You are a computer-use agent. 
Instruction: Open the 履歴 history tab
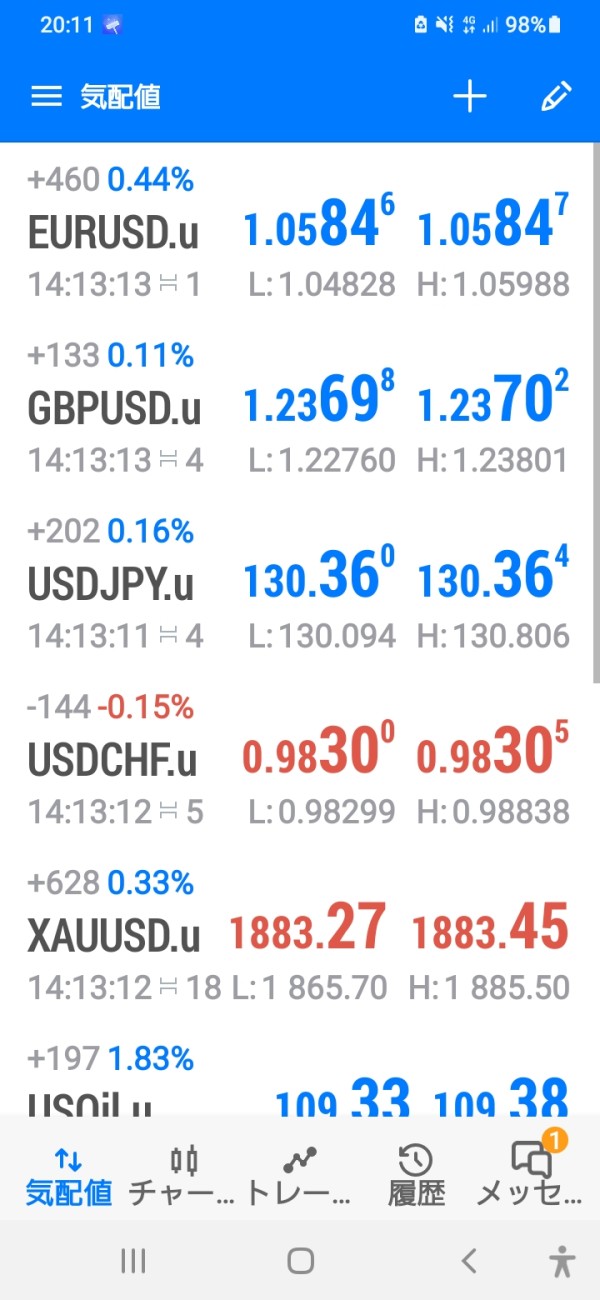(x=415, y=1176)
